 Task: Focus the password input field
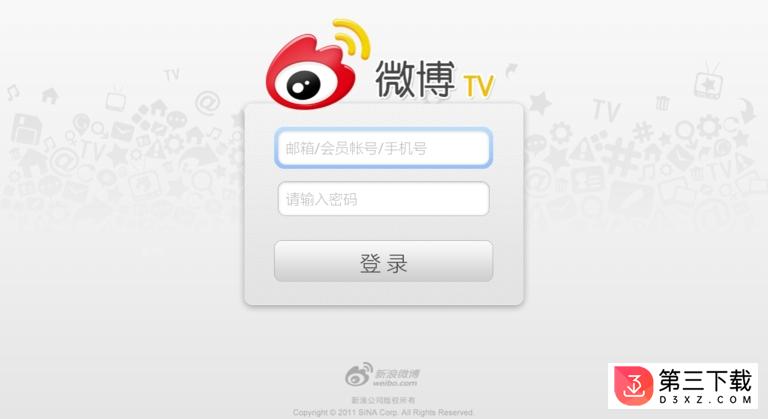[x=383, y=199]
